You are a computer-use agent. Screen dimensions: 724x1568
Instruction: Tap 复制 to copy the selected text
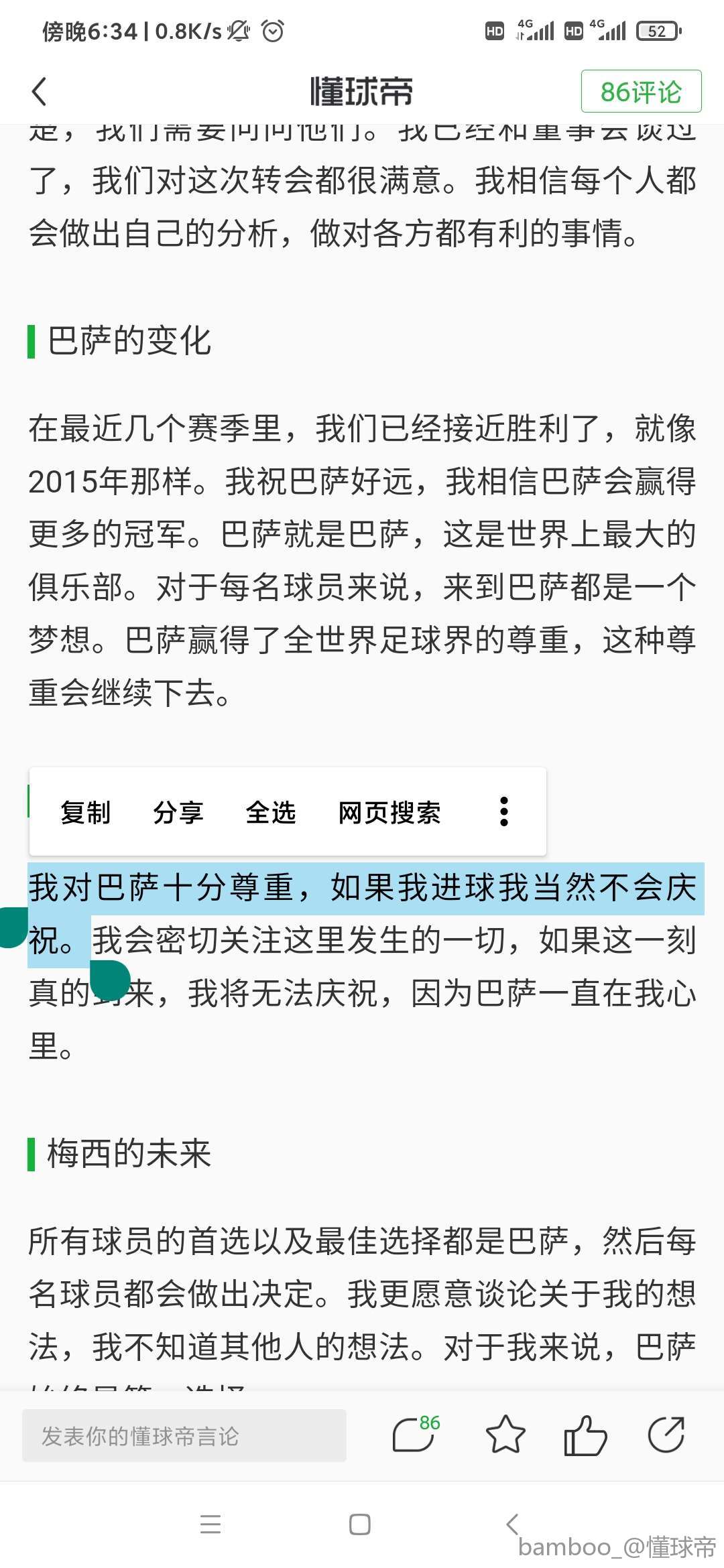point(86,812)
